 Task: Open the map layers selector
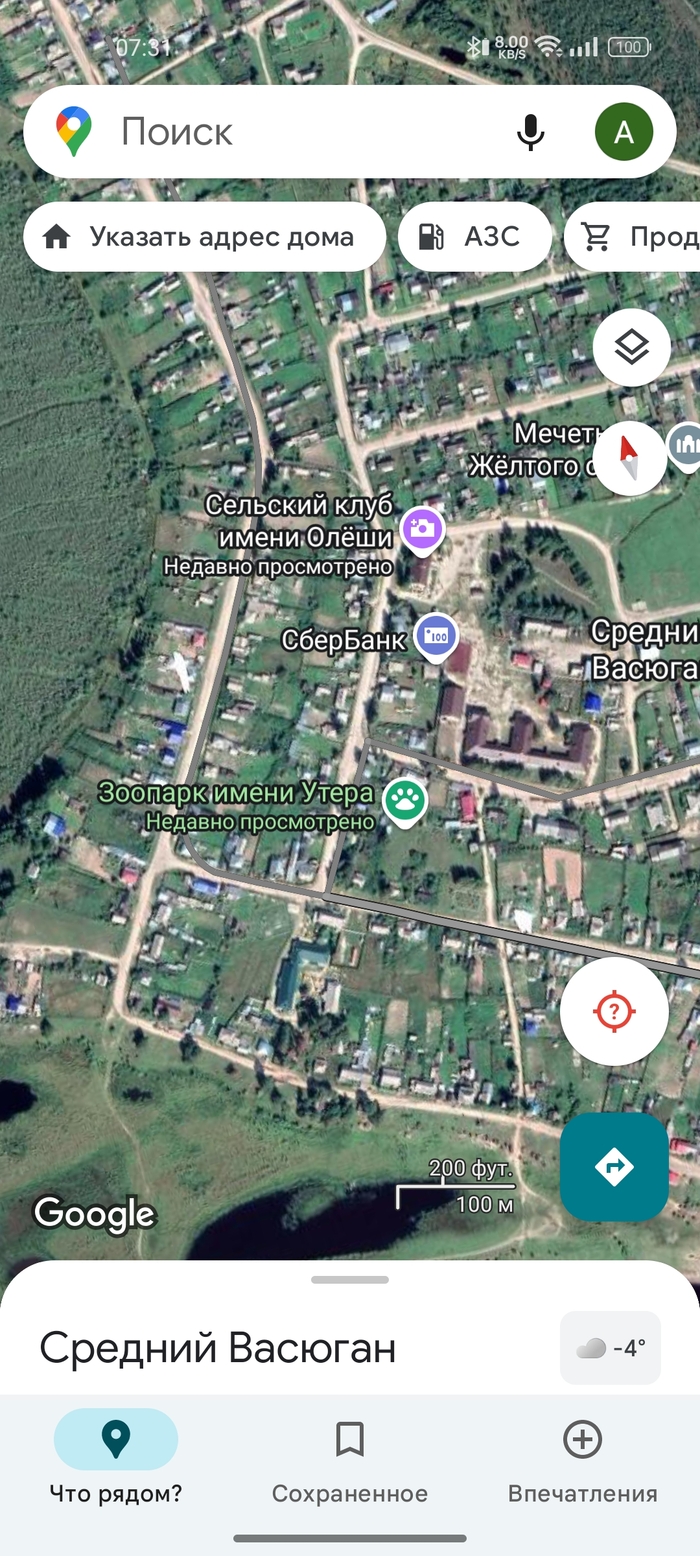(631, 348)
